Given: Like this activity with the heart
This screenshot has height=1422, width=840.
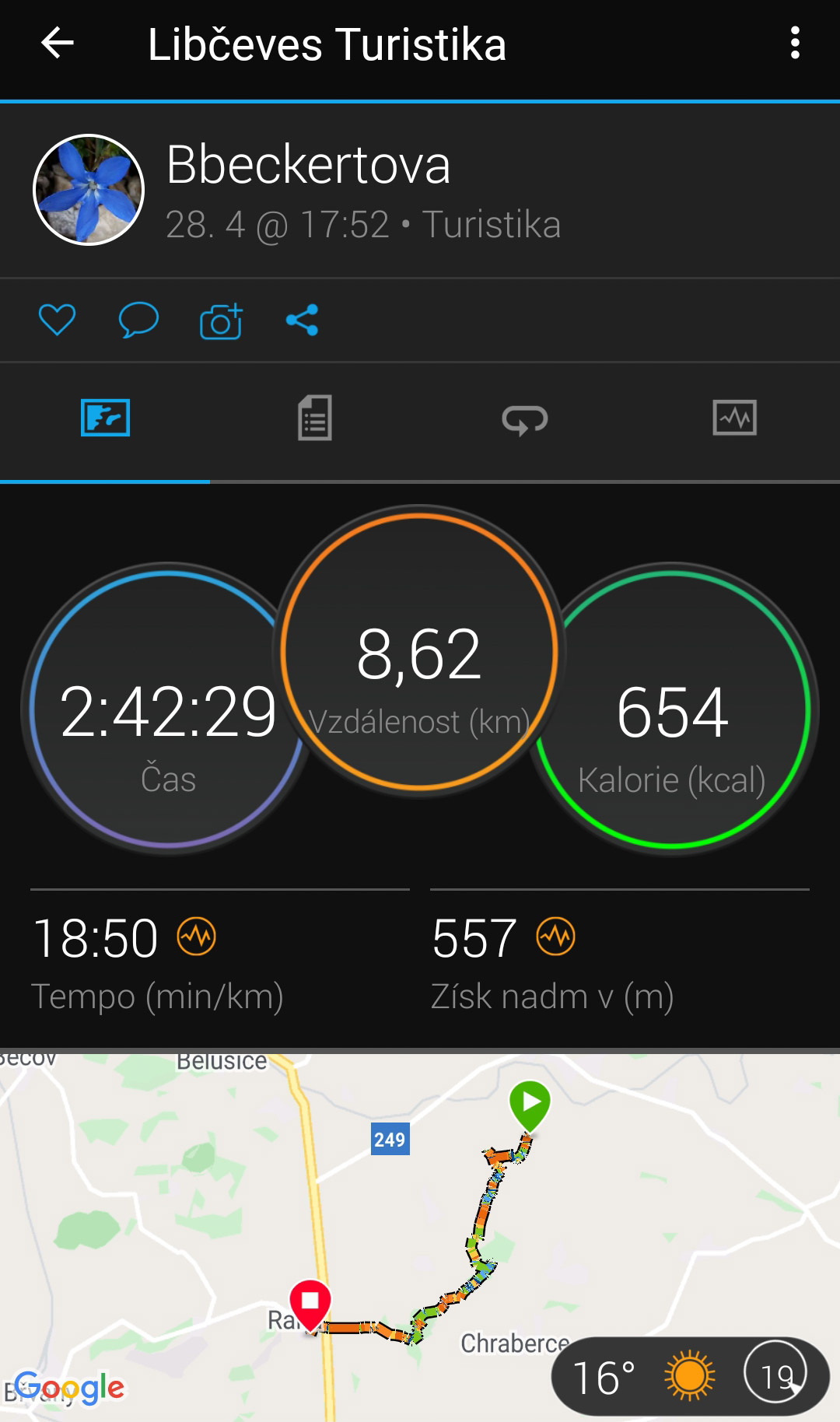Looking at the screenshot, I should tap(57, 320).
